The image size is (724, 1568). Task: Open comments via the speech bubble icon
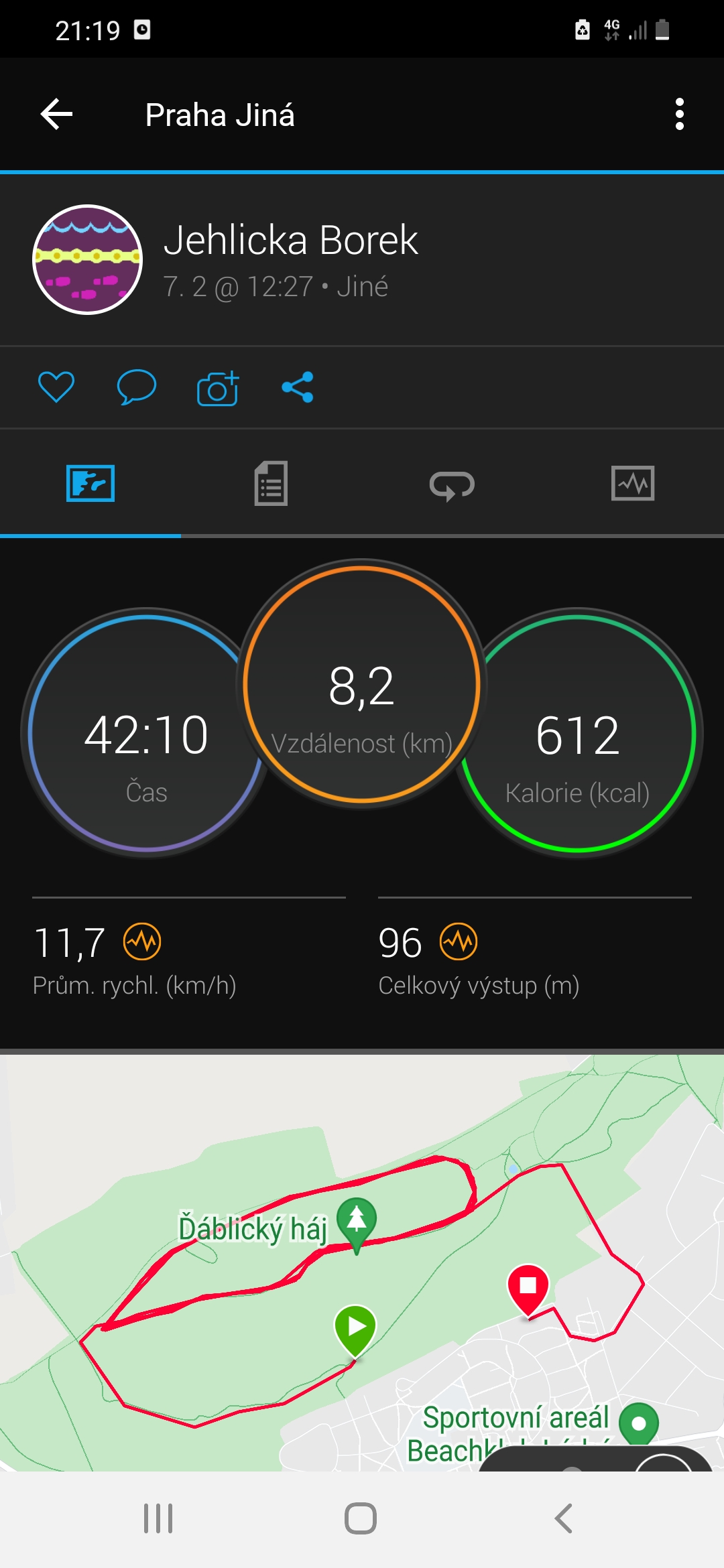pyautogui.click(x=137, y=387)
